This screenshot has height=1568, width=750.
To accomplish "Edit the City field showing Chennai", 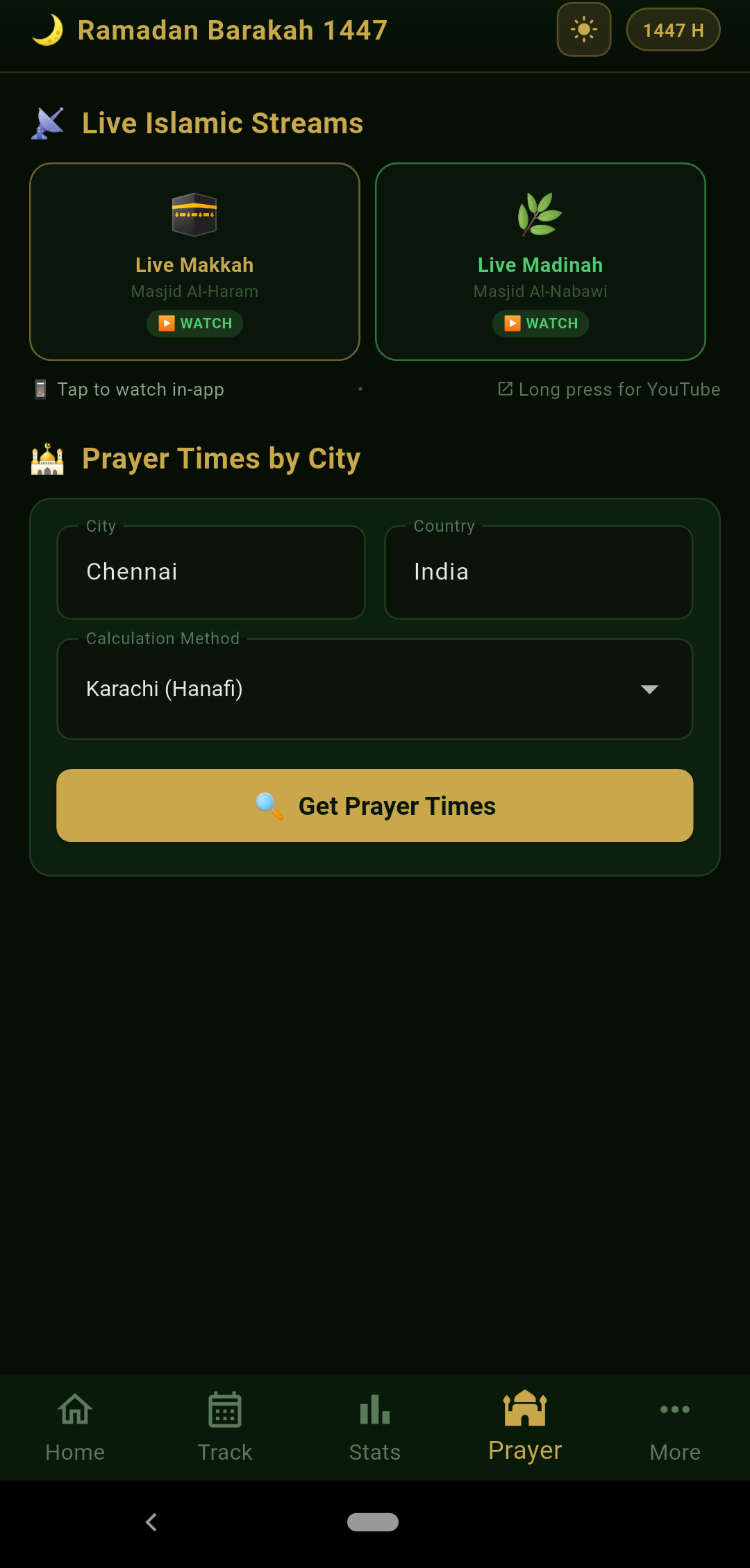I will click(x=210, y=571).
